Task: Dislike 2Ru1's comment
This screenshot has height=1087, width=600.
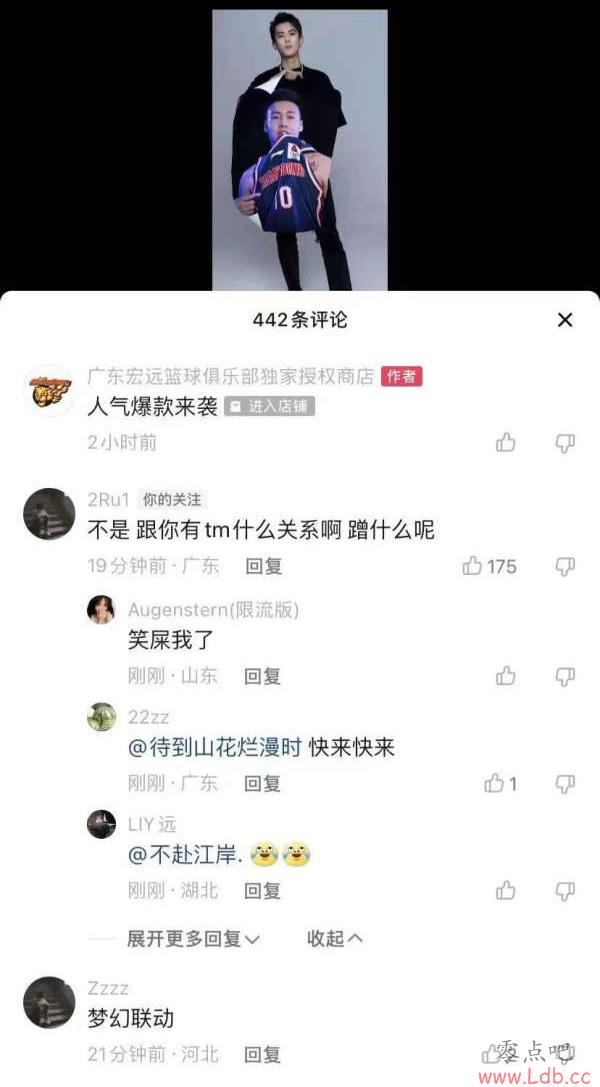Action: 565,566
